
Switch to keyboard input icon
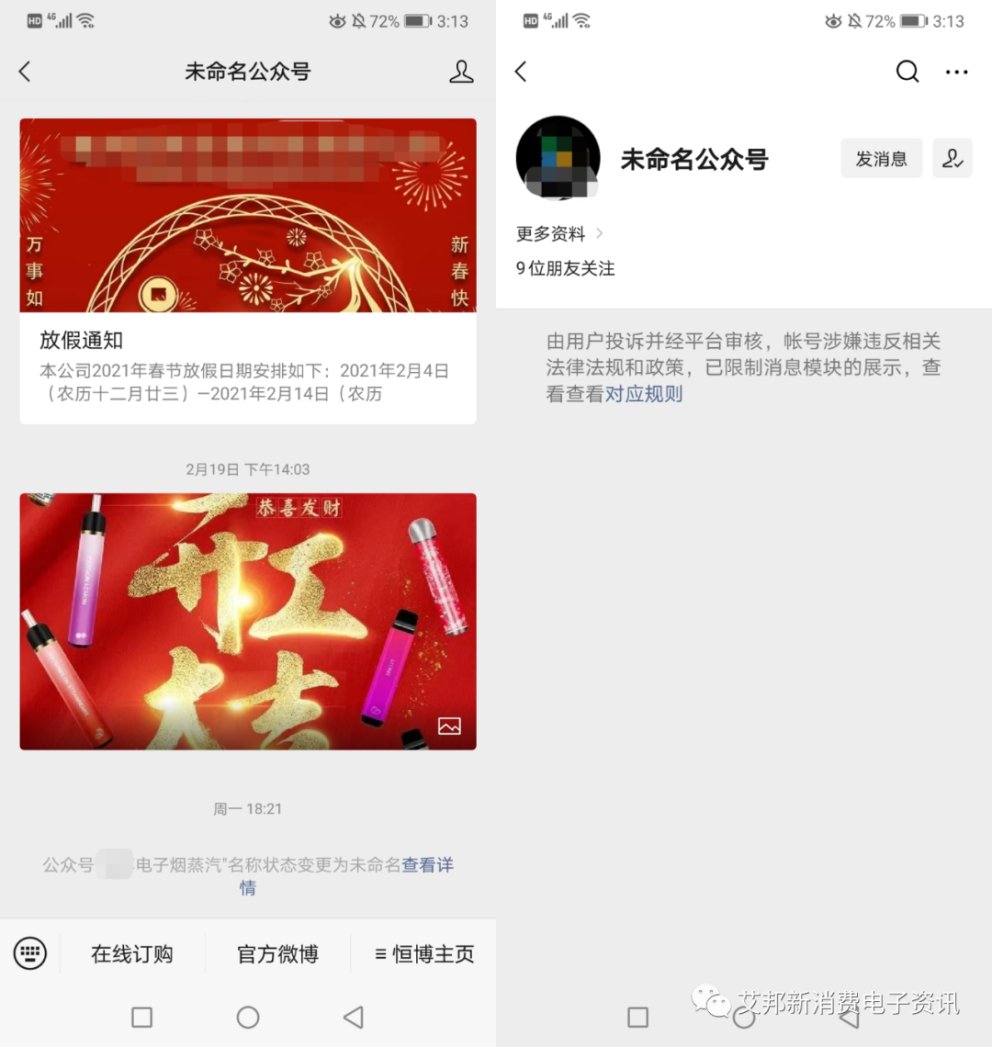(x=30, y=953)
